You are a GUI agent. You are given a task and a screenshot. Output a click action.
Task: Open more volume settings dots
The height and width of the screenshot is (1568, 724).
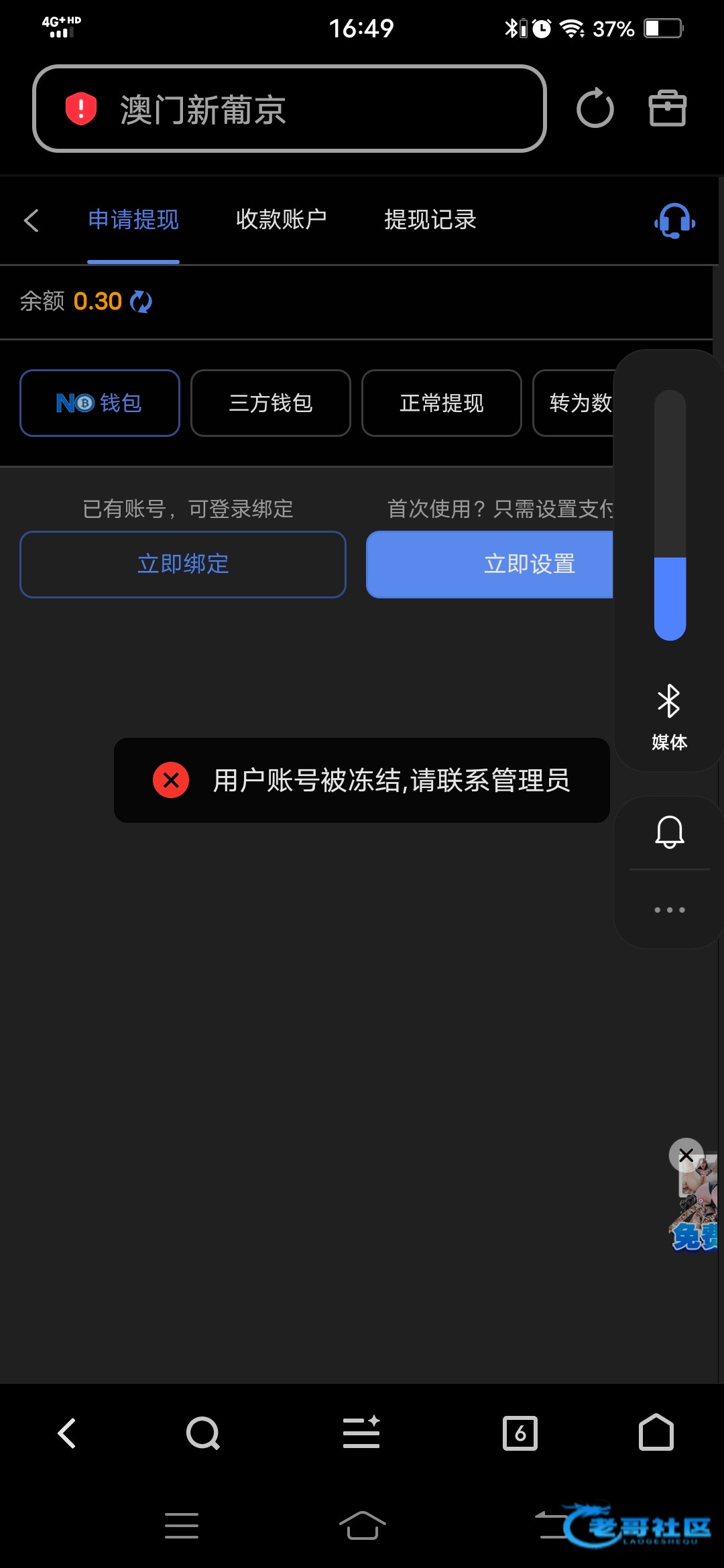[669, 910]
